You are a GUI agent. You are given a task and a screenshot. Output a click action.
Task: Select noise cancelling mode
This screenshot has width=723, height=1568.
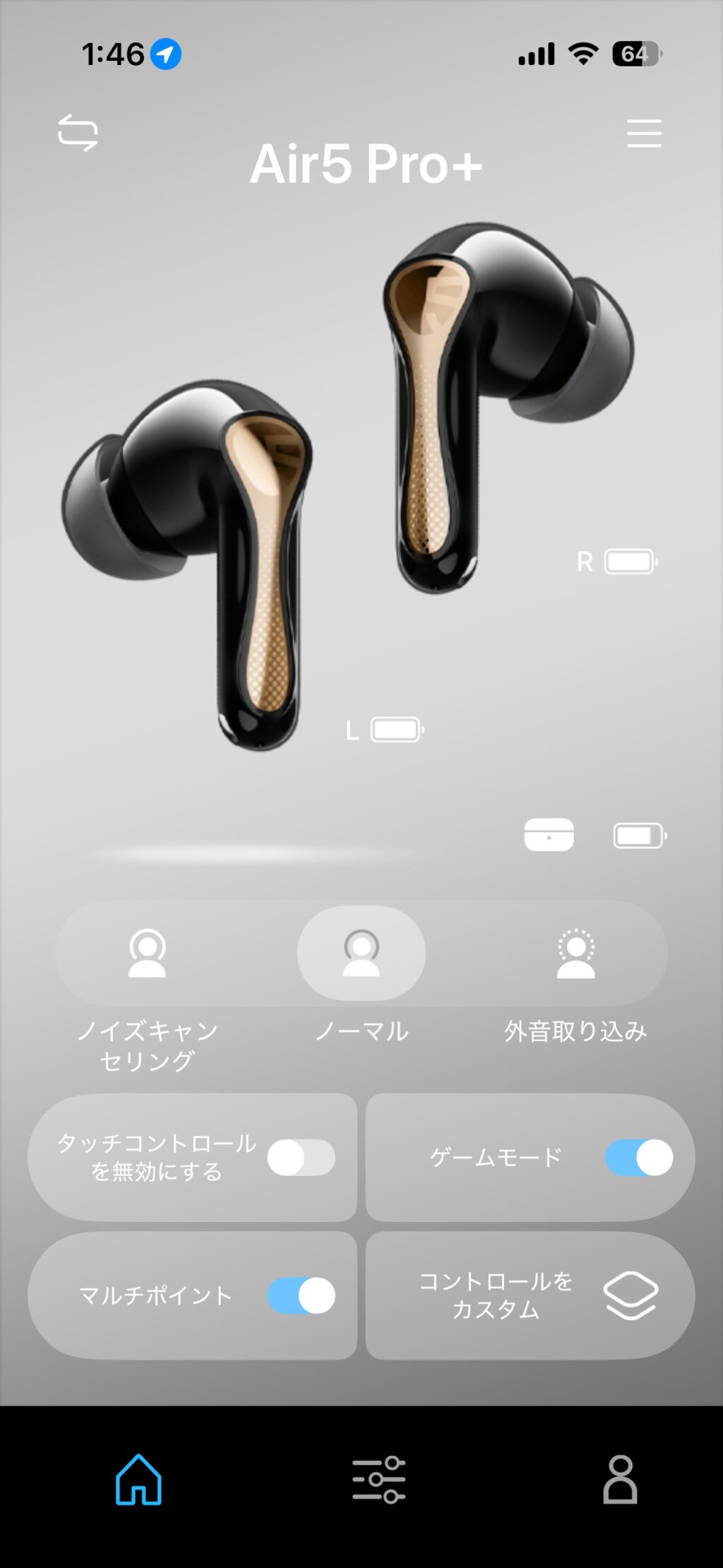147,954
